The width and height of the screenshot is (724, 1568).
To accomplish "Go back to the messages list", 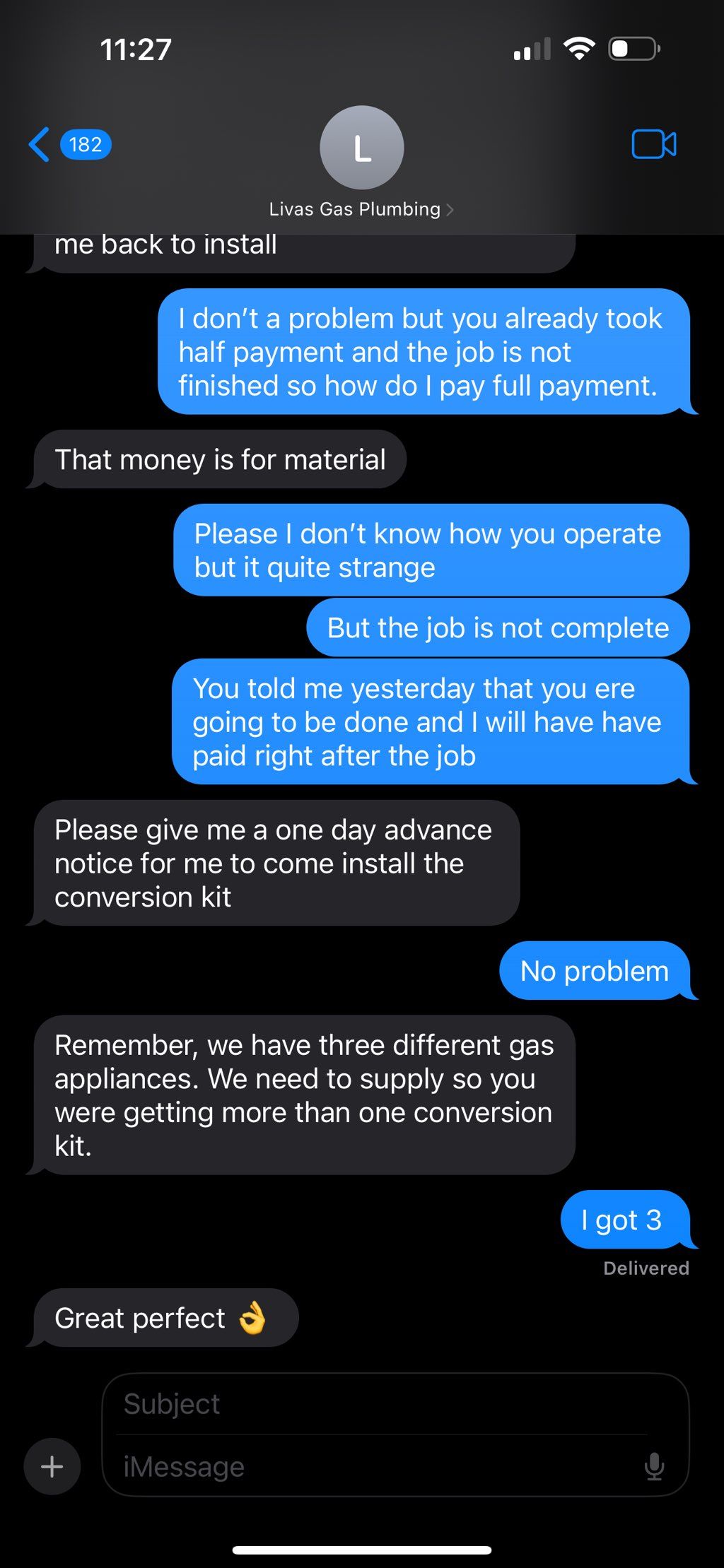I will [41, 145].
